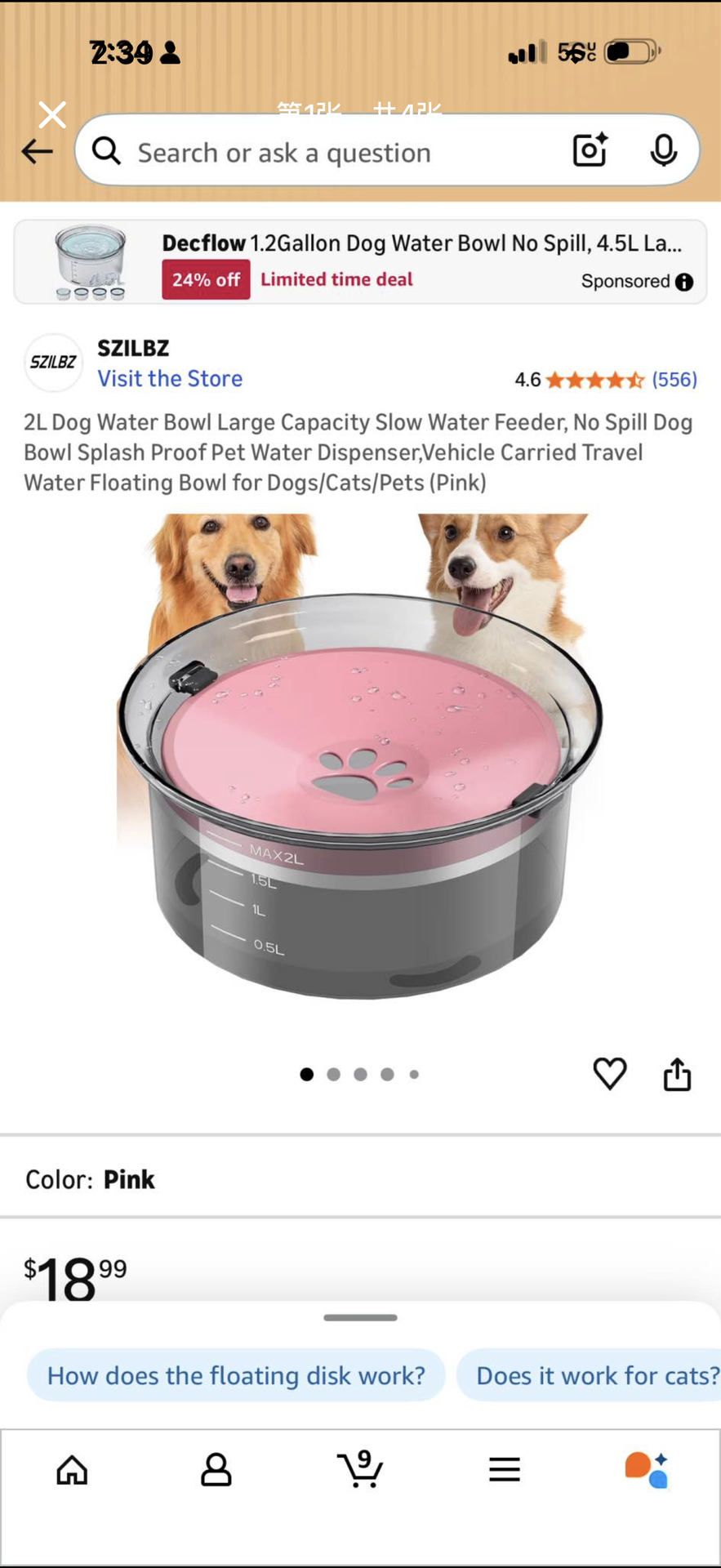Screen dimensions: 721x1568
Task: Ask how the floating disk works
Action: point(236,1375)
